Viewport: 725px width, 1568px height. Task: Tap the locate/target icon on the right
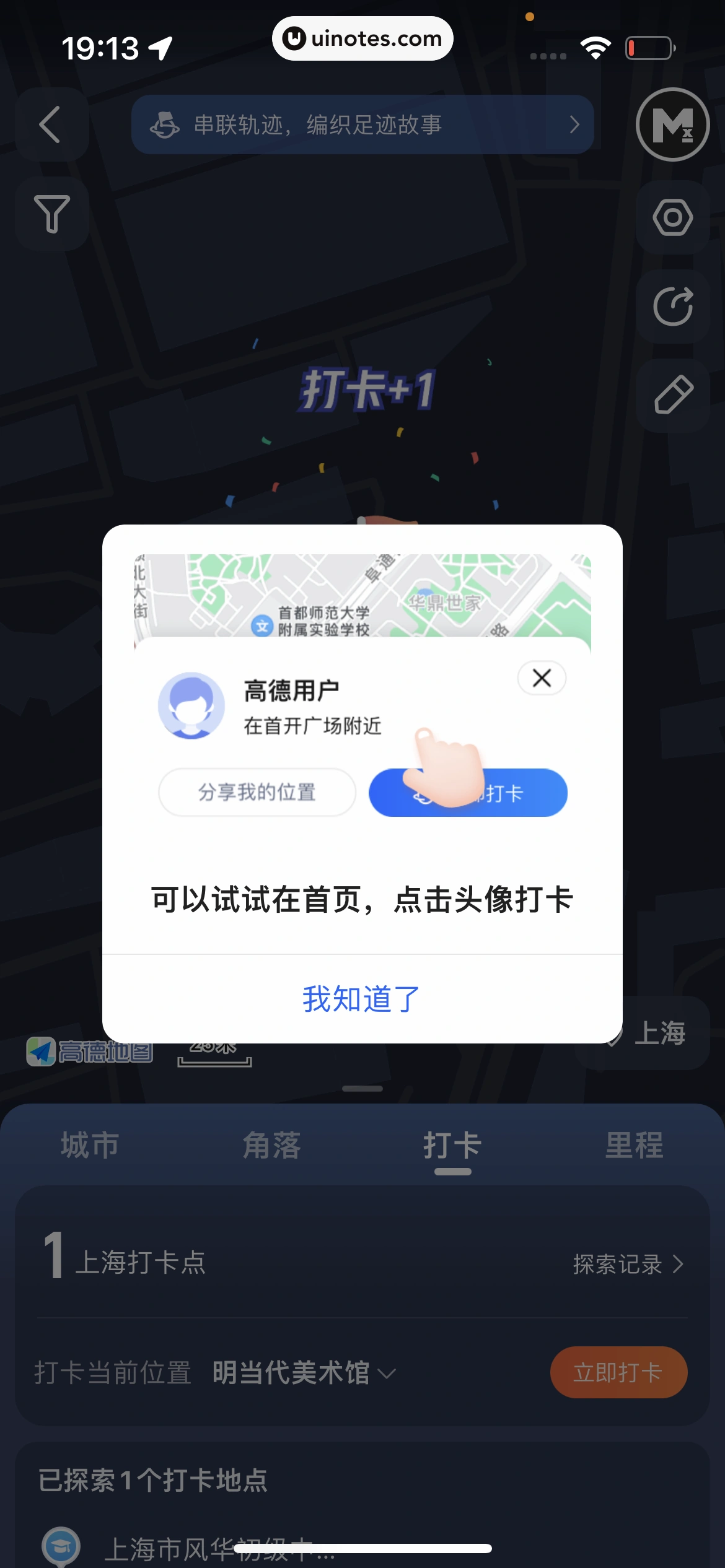click(673, 217)
